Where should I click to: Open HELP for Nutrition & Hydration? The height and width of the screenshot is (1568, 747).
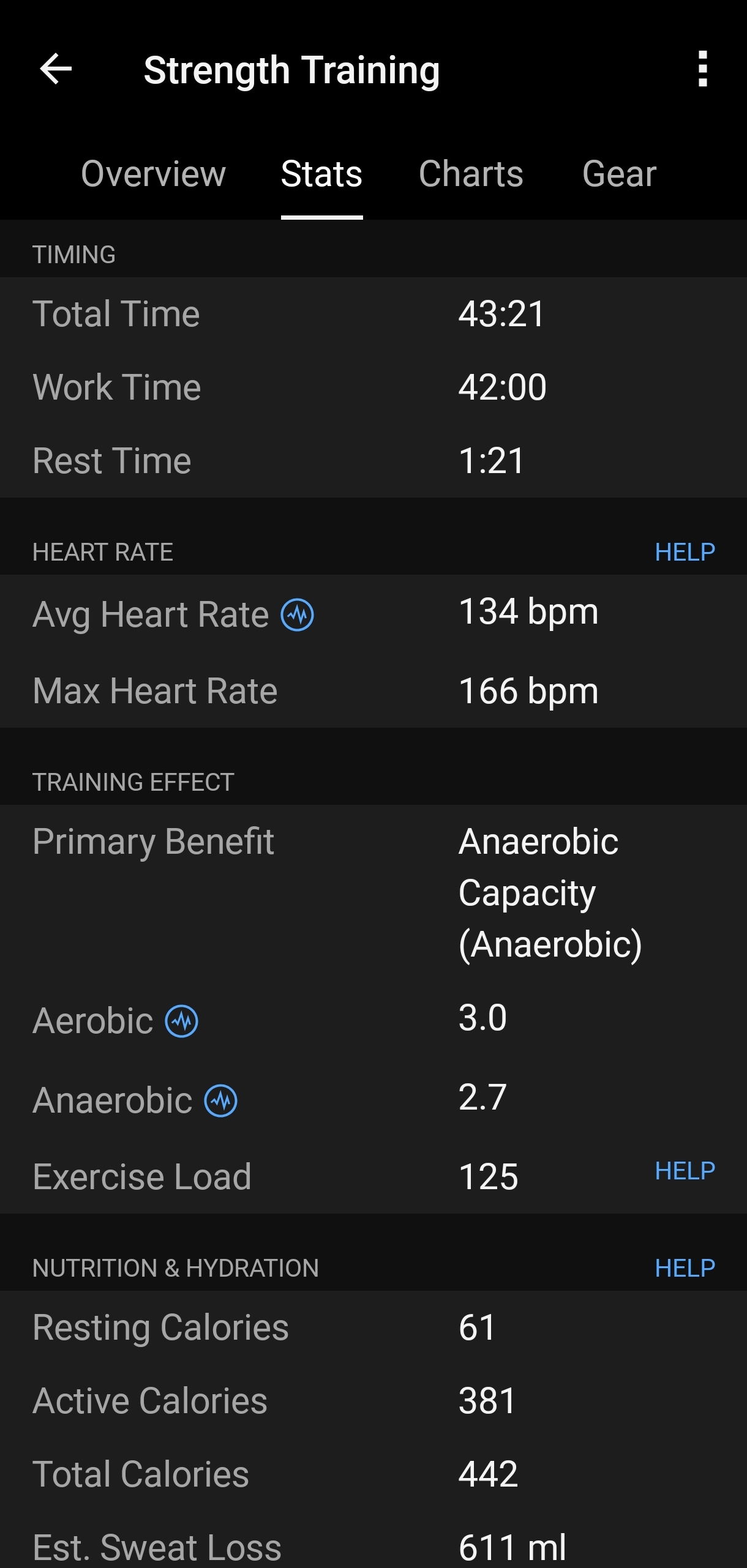685,1268
